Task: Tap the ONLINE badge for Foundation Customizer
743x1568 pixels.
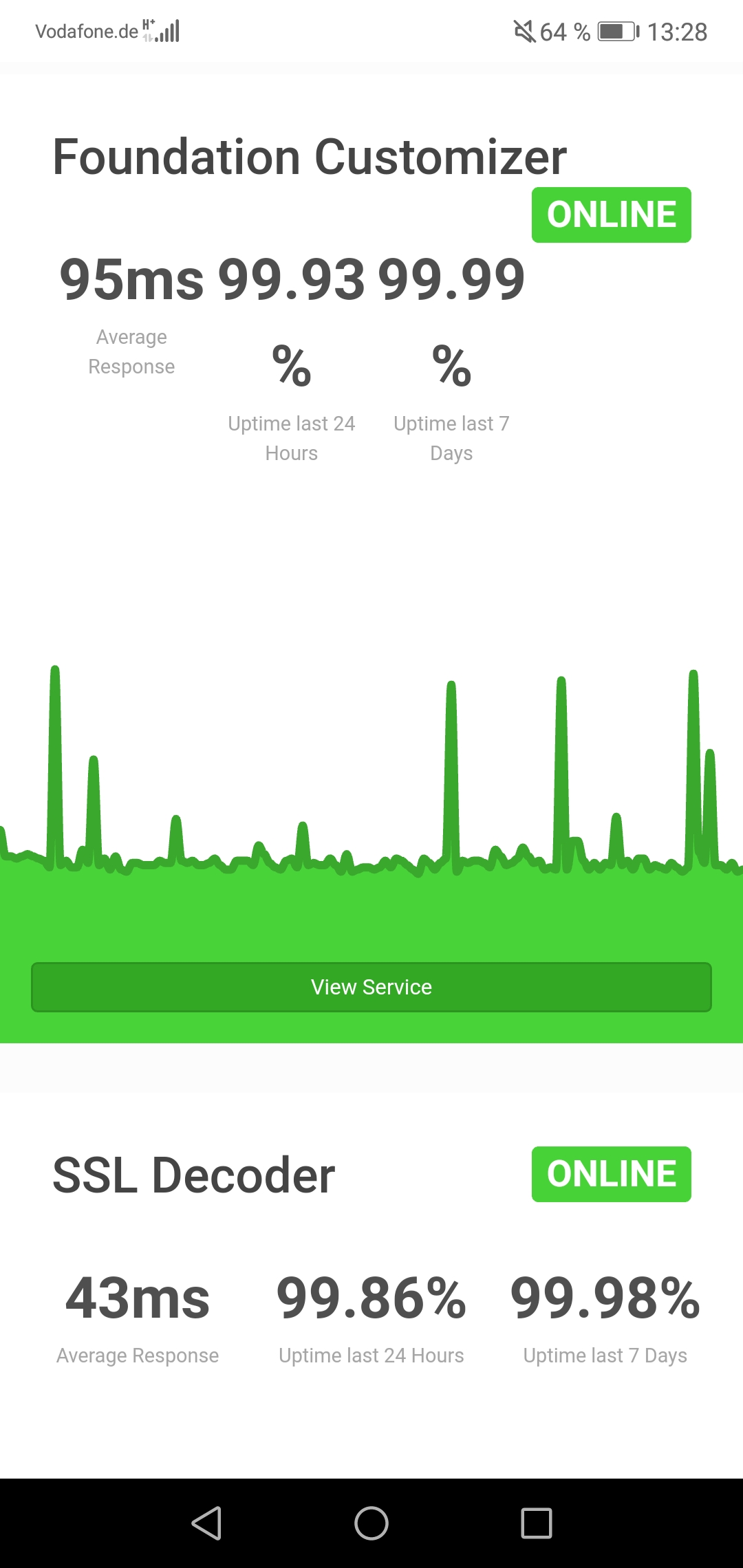Action: [611, 214]
